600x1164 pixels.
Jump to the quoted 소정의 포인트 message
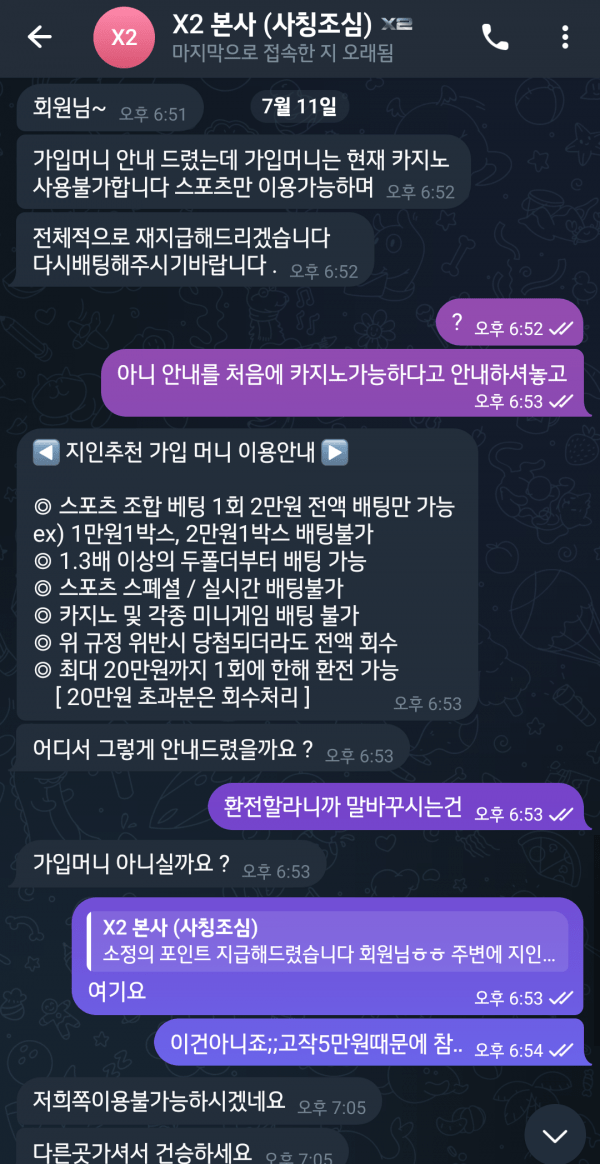pos(330,941)
